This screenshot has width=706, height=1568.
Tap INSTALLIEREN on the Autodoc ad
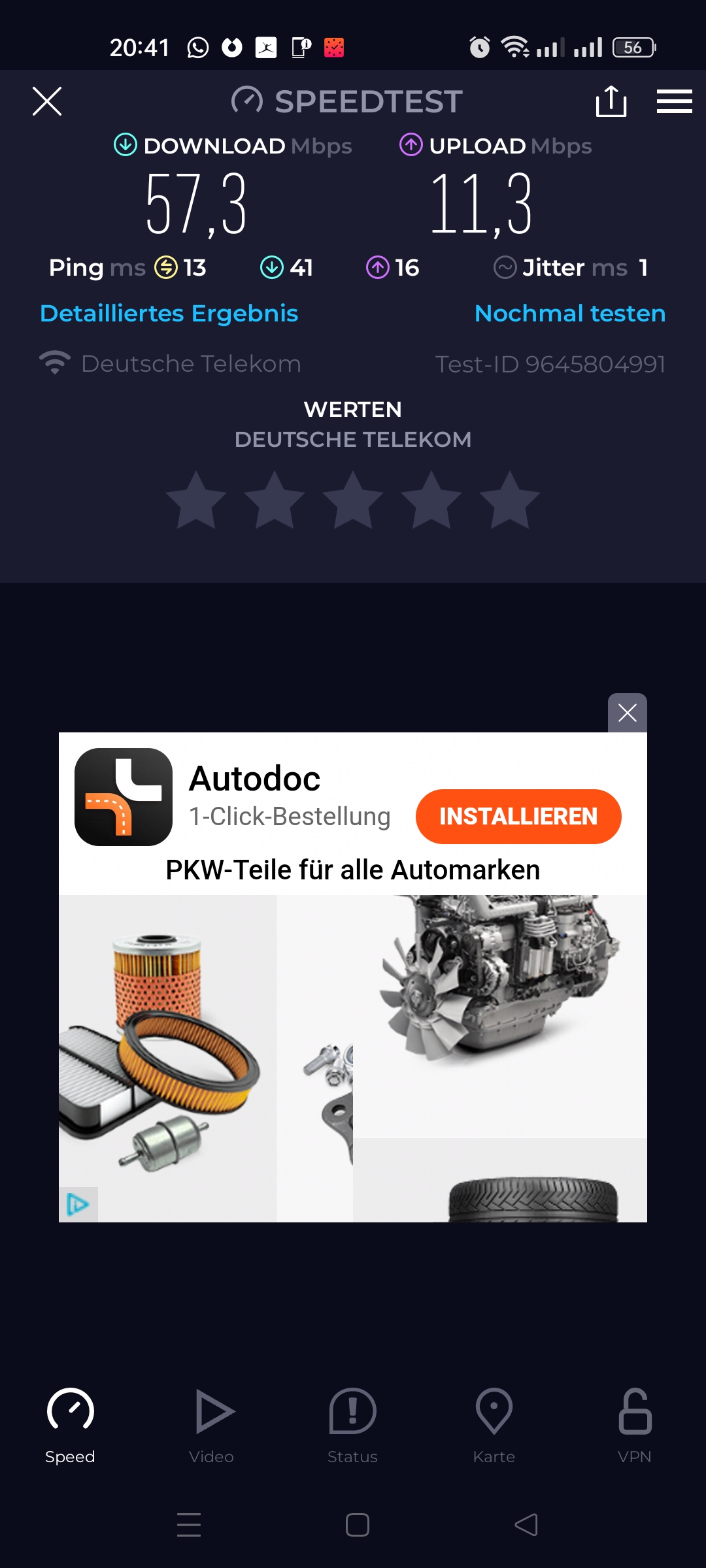coord(518,817)
